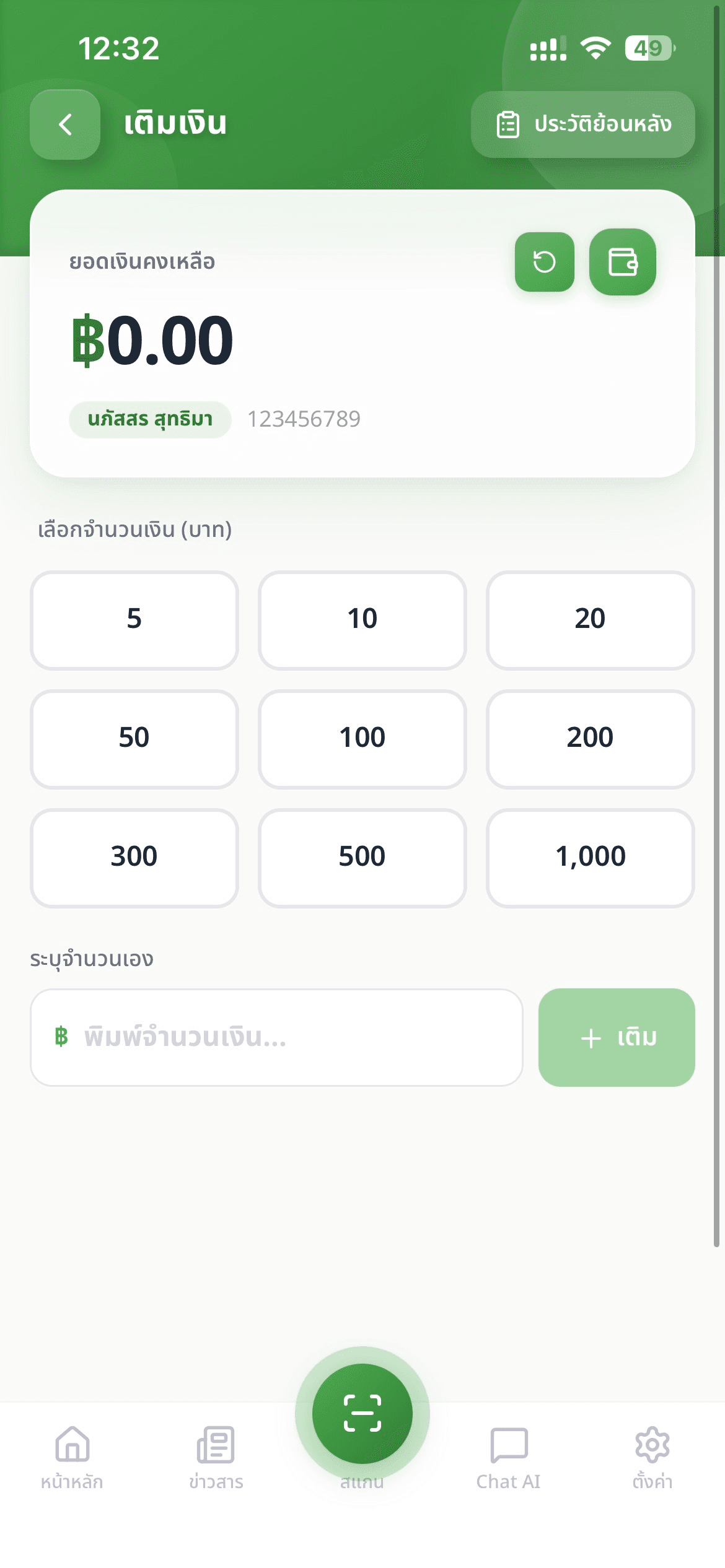Image resolution: width=725 pixels, height=1568 pixels.
Task: Select the 10 baht amount
Action: (x=362, y=619)
